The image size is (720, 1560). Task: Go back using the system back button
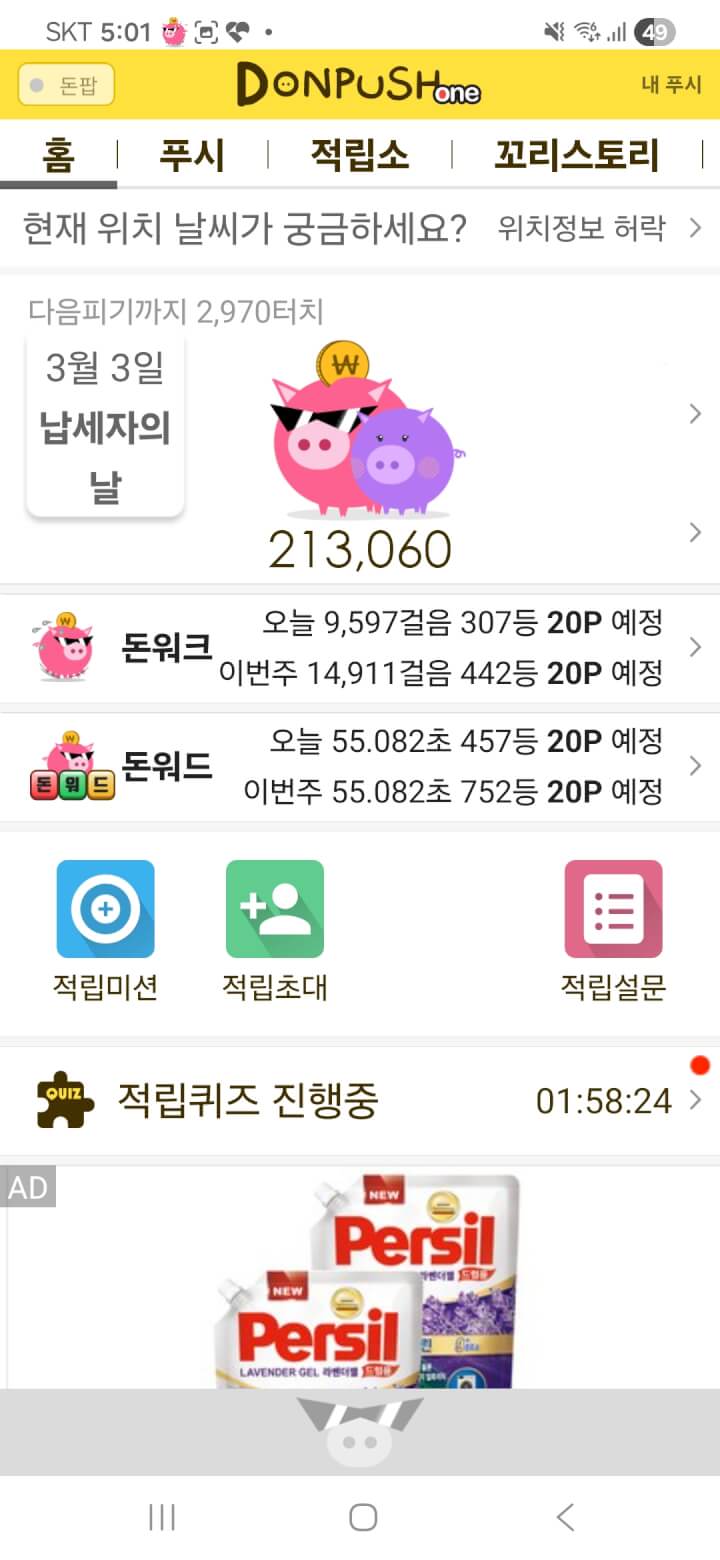(565, 1517)
